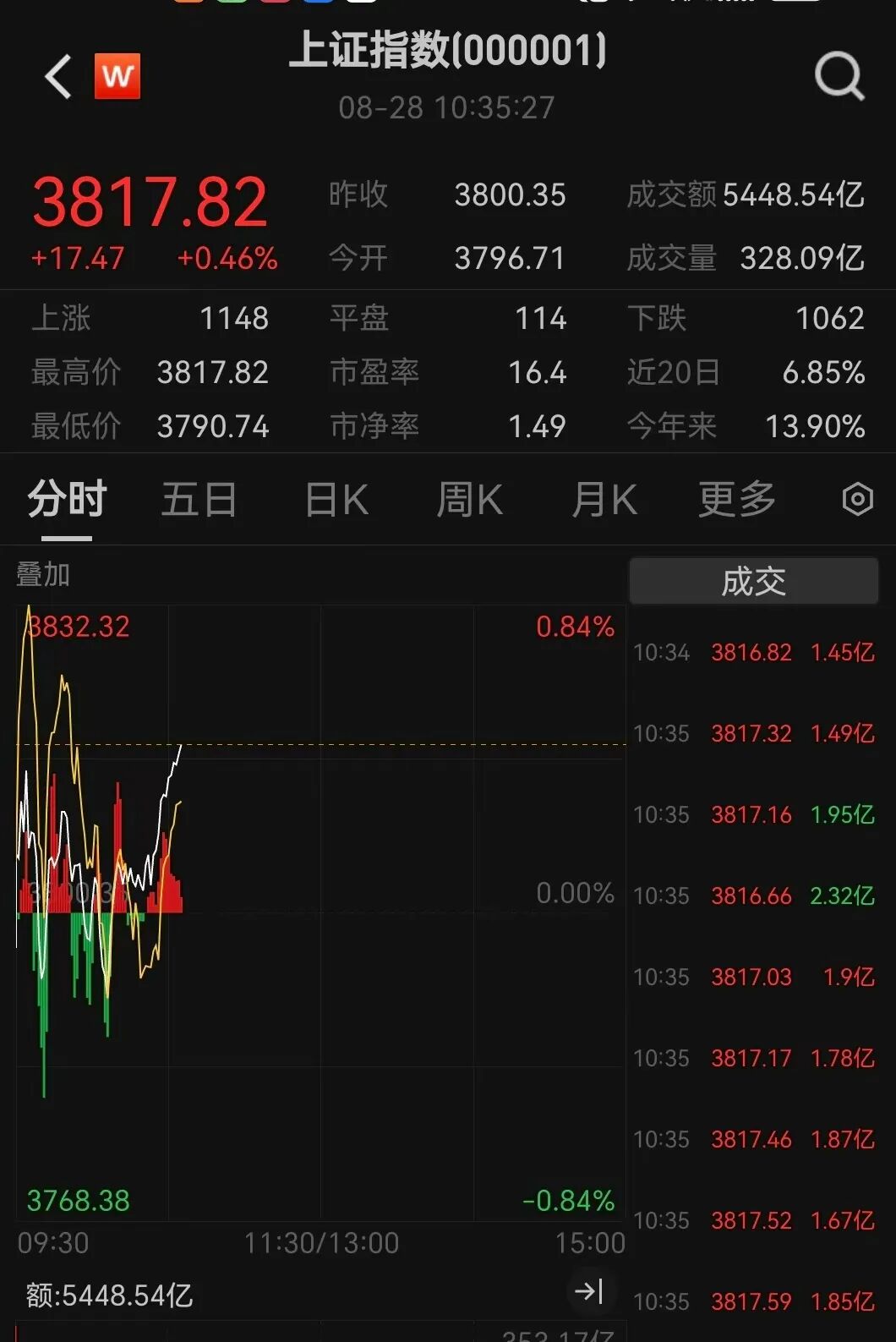
Task: Tap the 额:5448.54亿 turnover label
Action: click(x=106, y=1293)
